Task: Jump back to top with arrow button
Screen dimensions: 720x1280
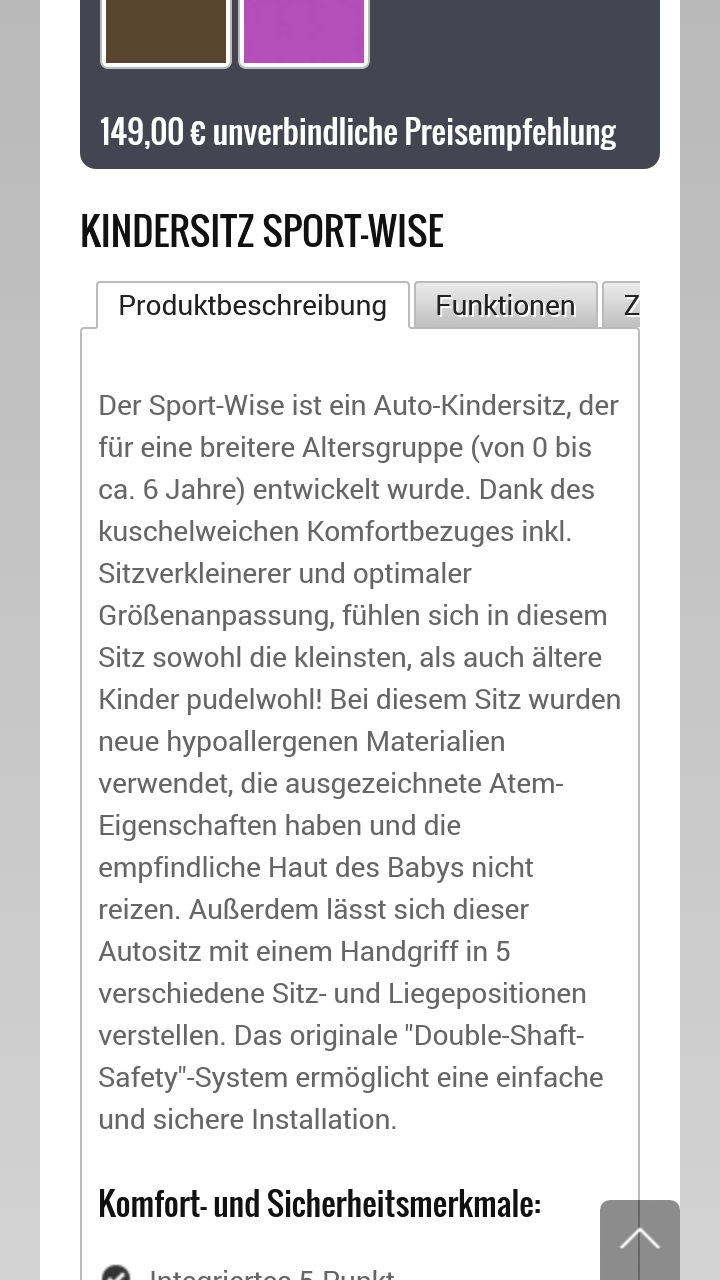Action: coord(639,1240)
